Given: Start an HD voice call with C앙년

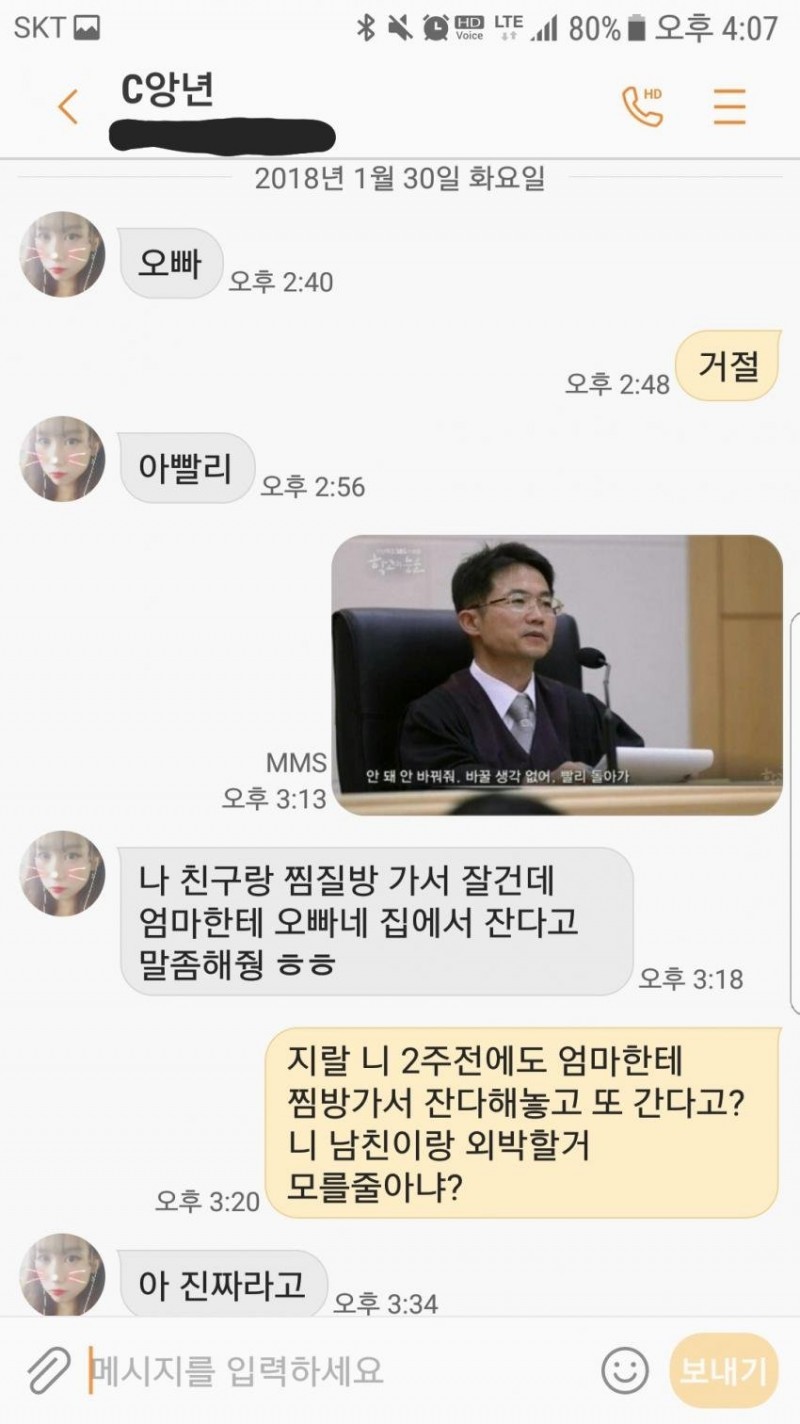Looking at the screenshot, I should (642, 106).
